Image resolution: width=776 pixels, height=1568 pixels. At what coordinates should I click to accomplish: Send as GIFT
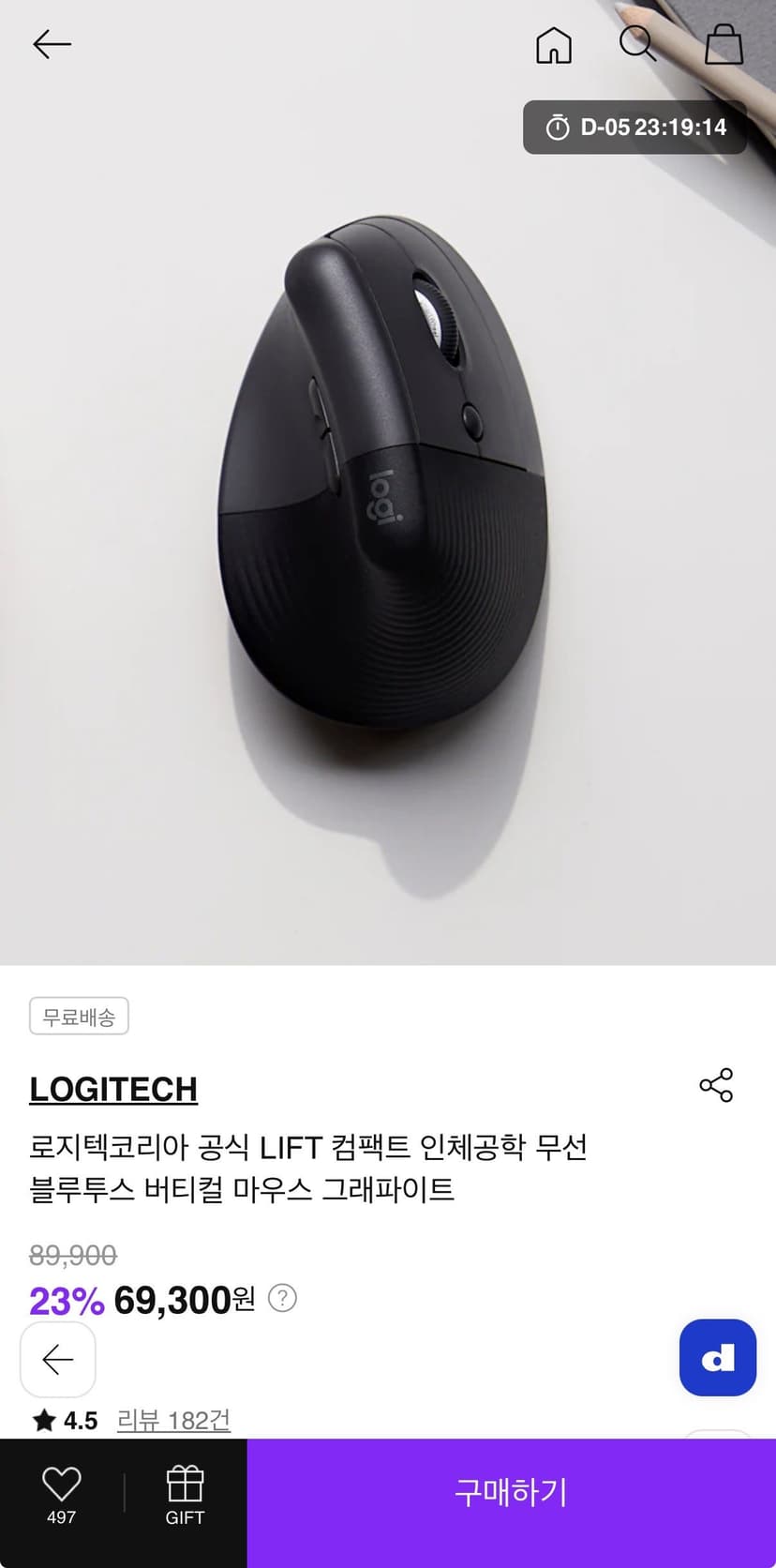pos(185,1495)
